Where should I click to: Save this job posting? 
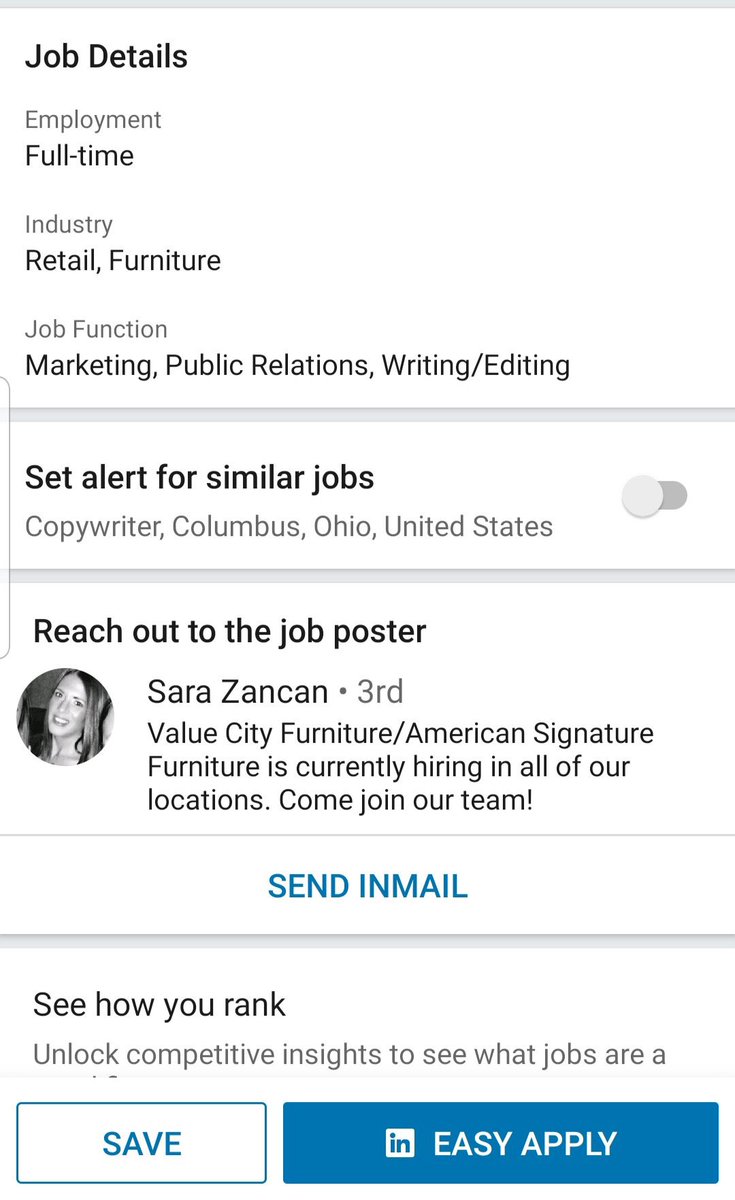pyautogui.click(x=141, y=1143)
